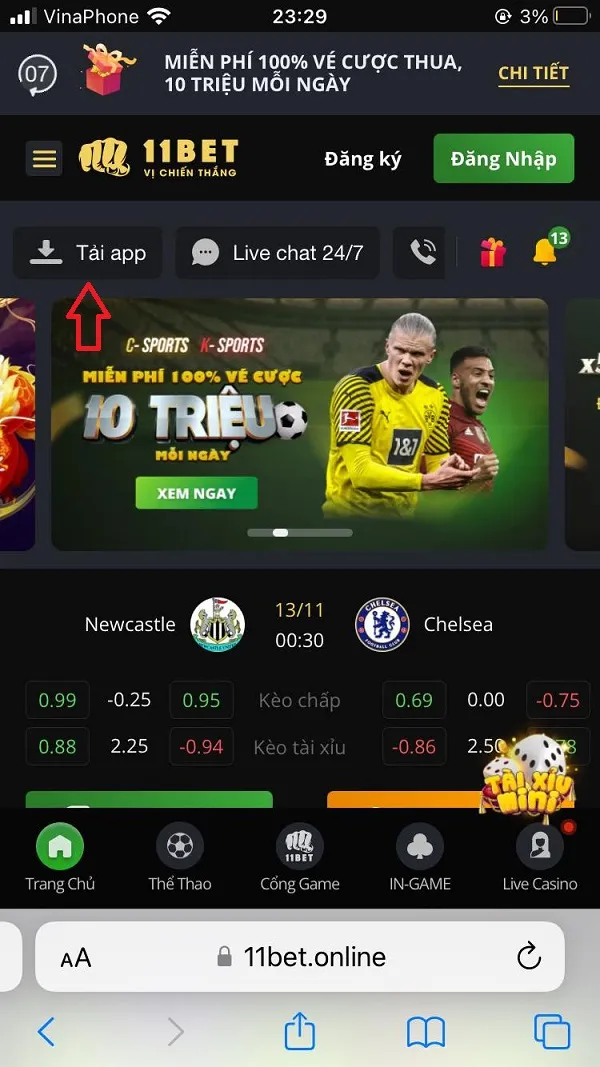Download the app via Tải app

tap(88, 253)
